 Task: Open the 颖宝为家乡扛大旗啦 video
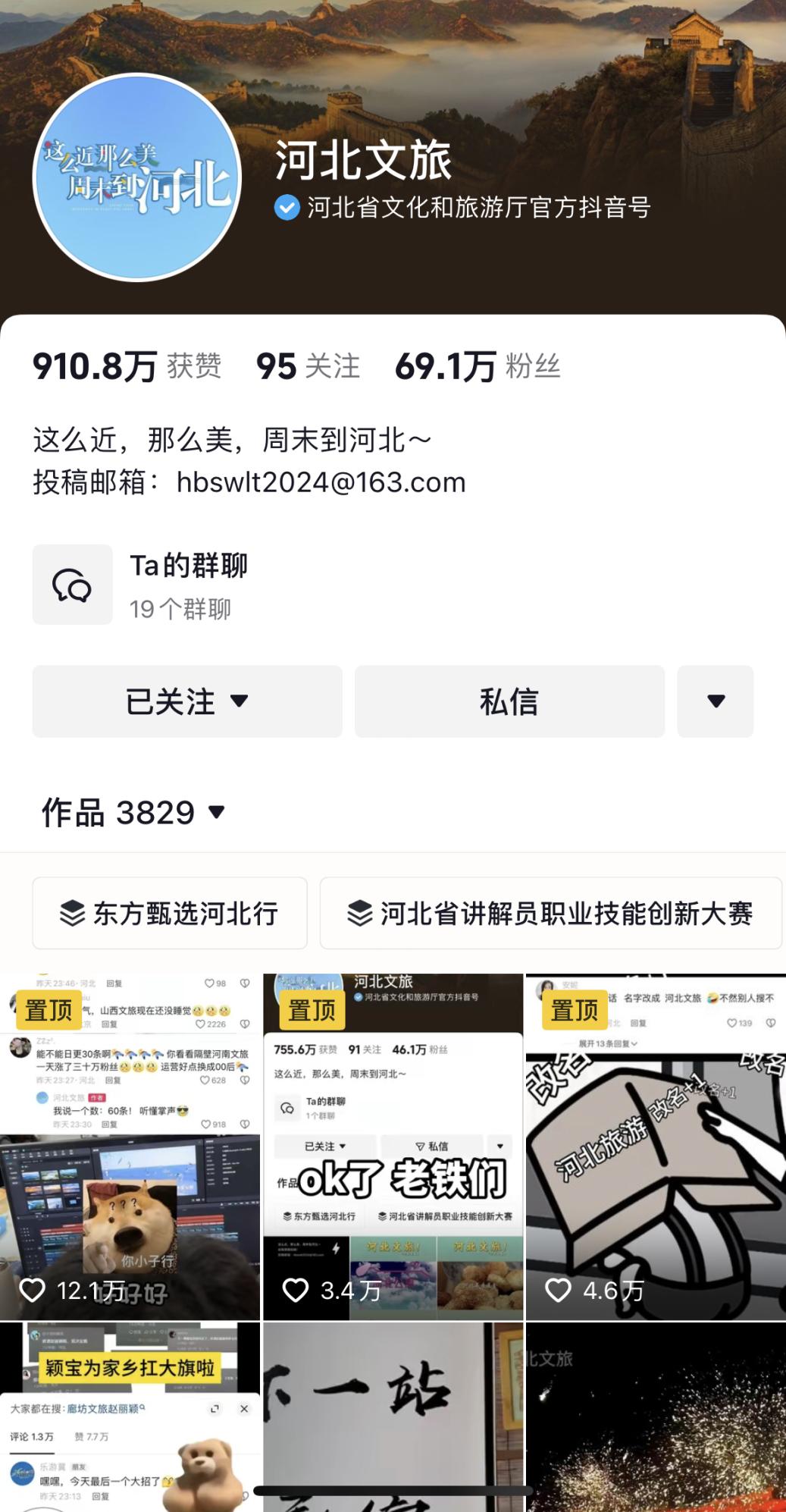pyautogui.click(x=130, y=1416)
